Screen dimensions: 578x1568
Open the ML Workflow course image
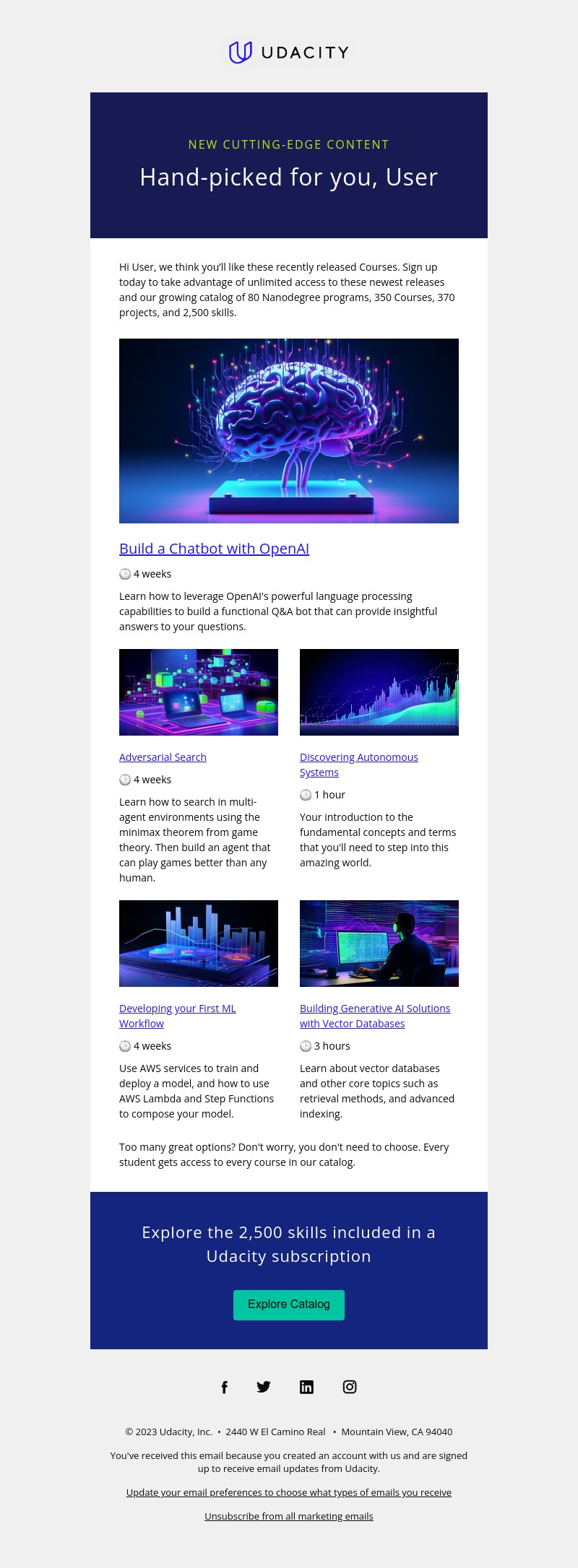pos(199,944)
